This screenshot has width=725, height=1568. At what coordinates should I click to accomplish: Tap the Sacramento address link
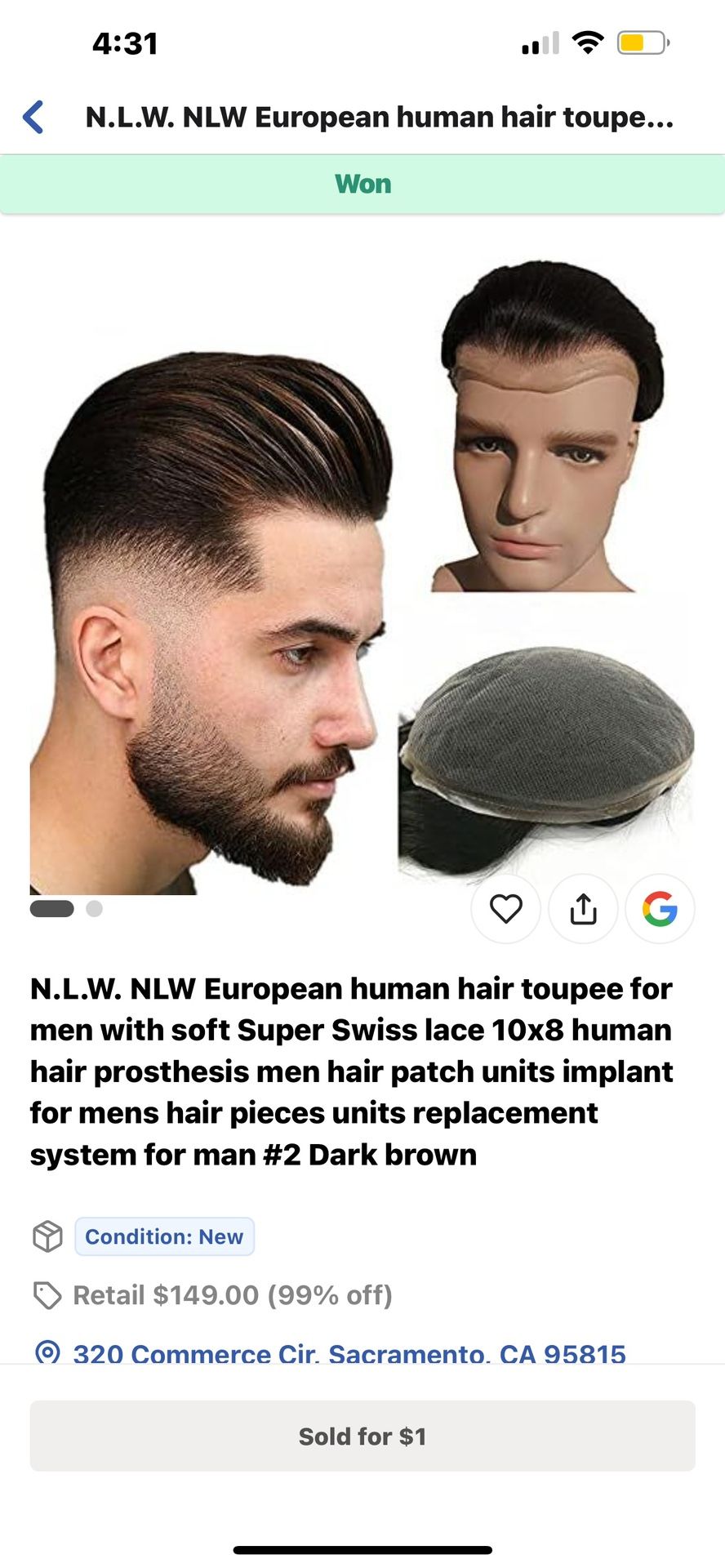(x=349, y=1352)
